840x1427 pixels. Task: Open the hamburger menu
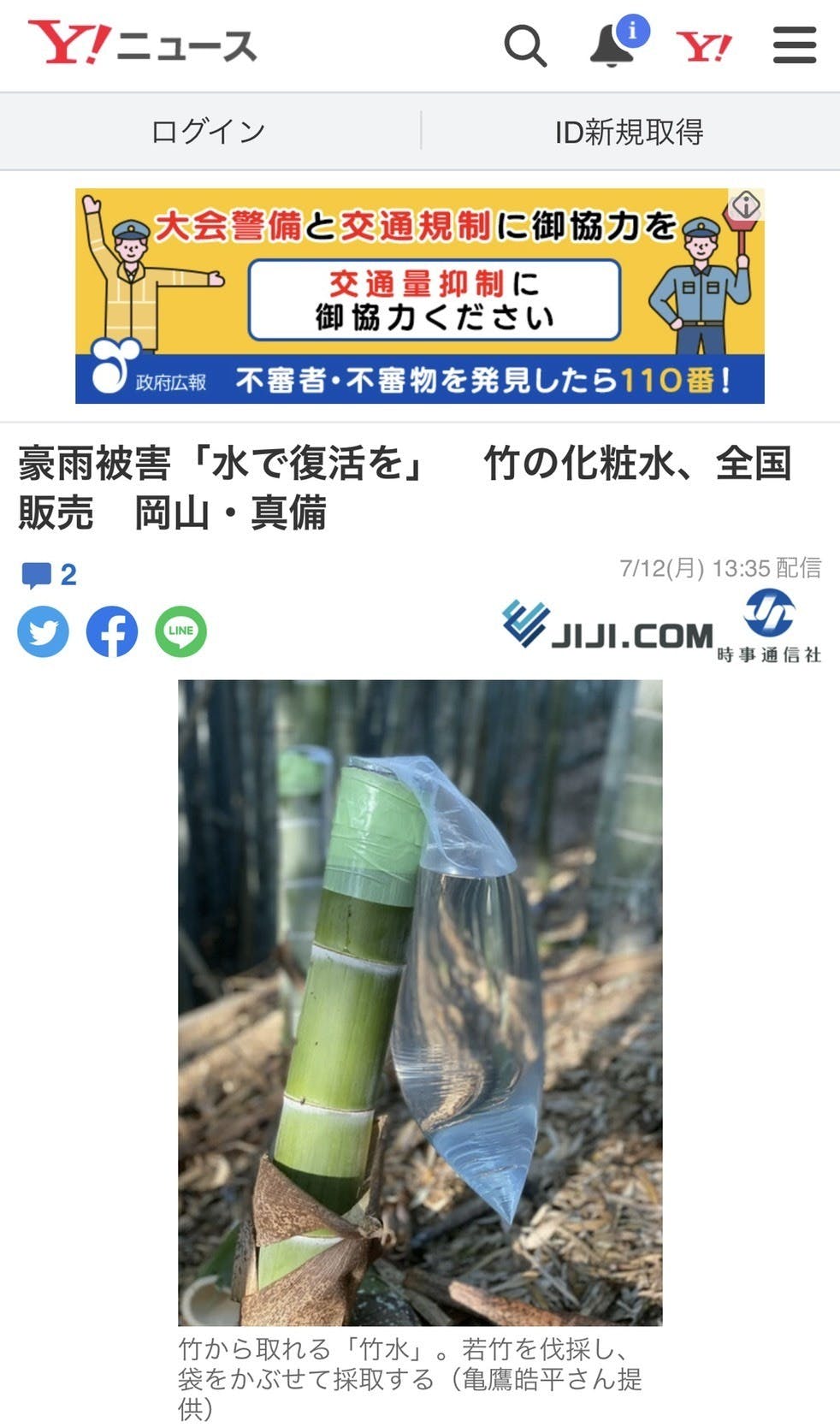point(795,45)
